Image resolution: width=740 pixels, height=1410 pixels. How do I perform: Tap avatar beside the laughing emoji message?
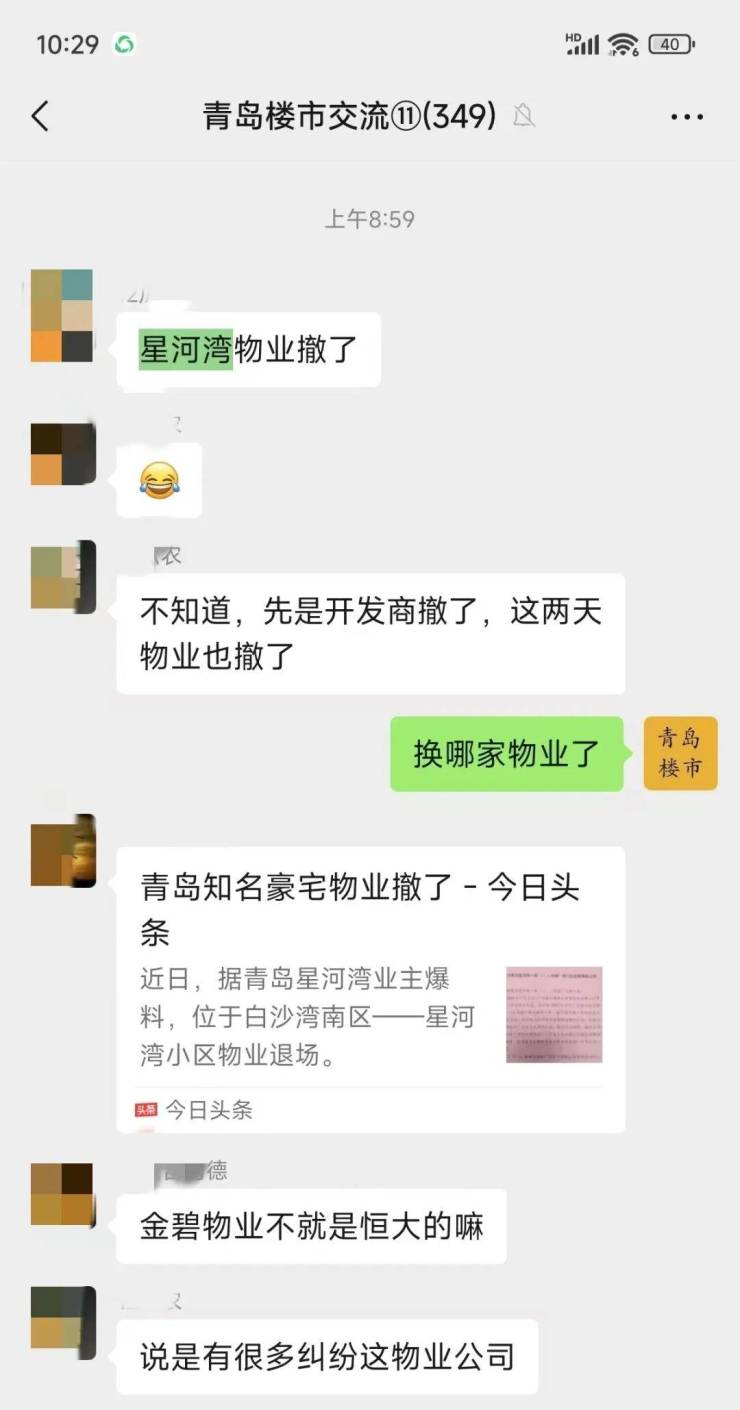62,454
